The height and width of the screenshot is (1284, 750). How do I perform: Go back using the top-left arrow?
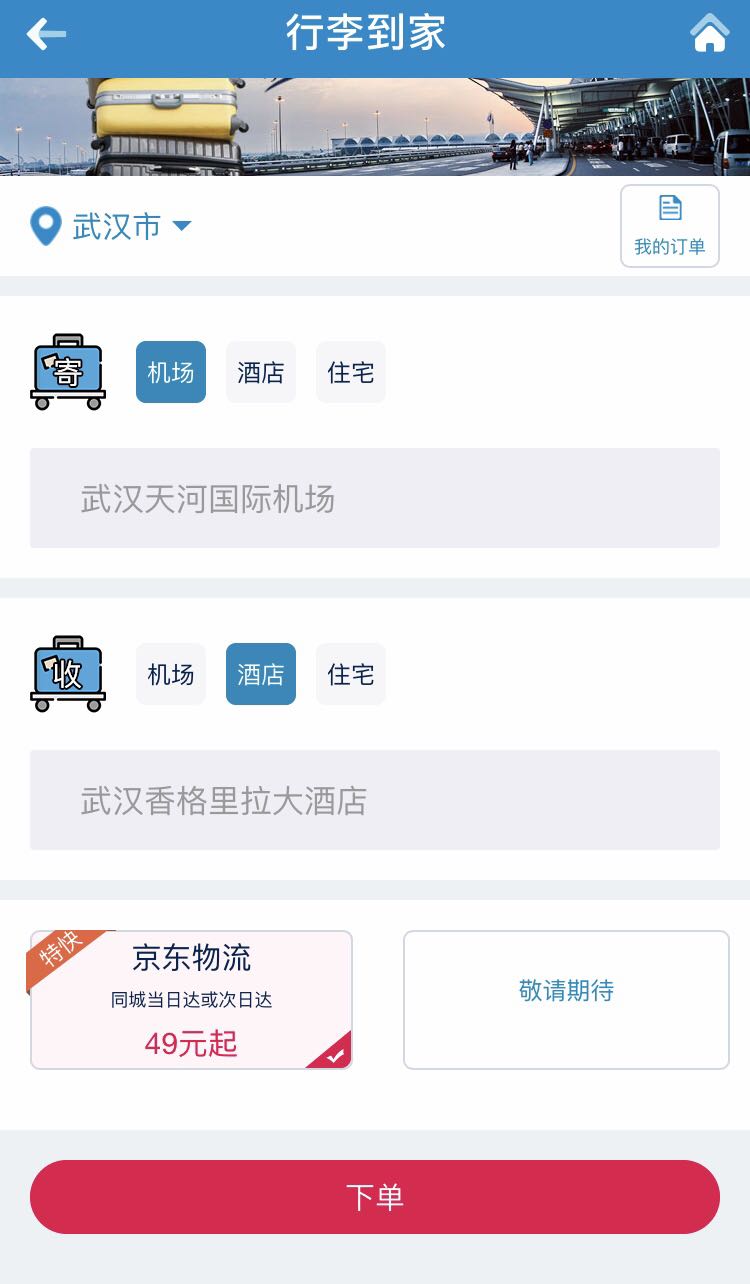[46, 34]
